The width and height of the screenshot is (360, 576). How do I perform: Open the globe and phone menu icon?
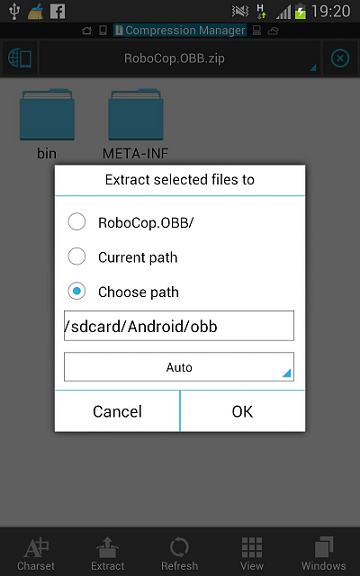click(x=20, y=58)
